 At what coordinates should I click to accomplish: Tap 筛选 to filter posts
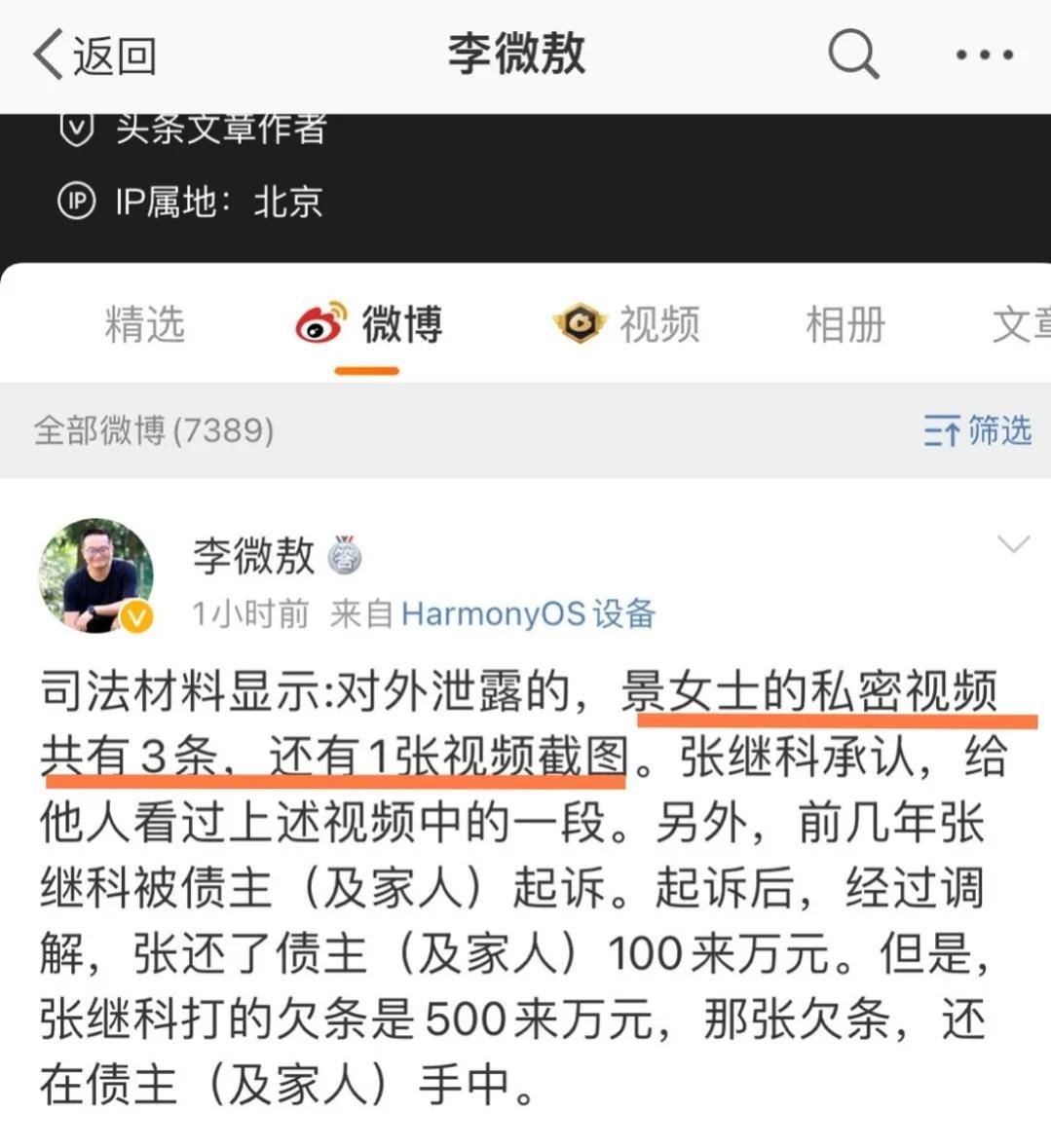tap(977, 429)
